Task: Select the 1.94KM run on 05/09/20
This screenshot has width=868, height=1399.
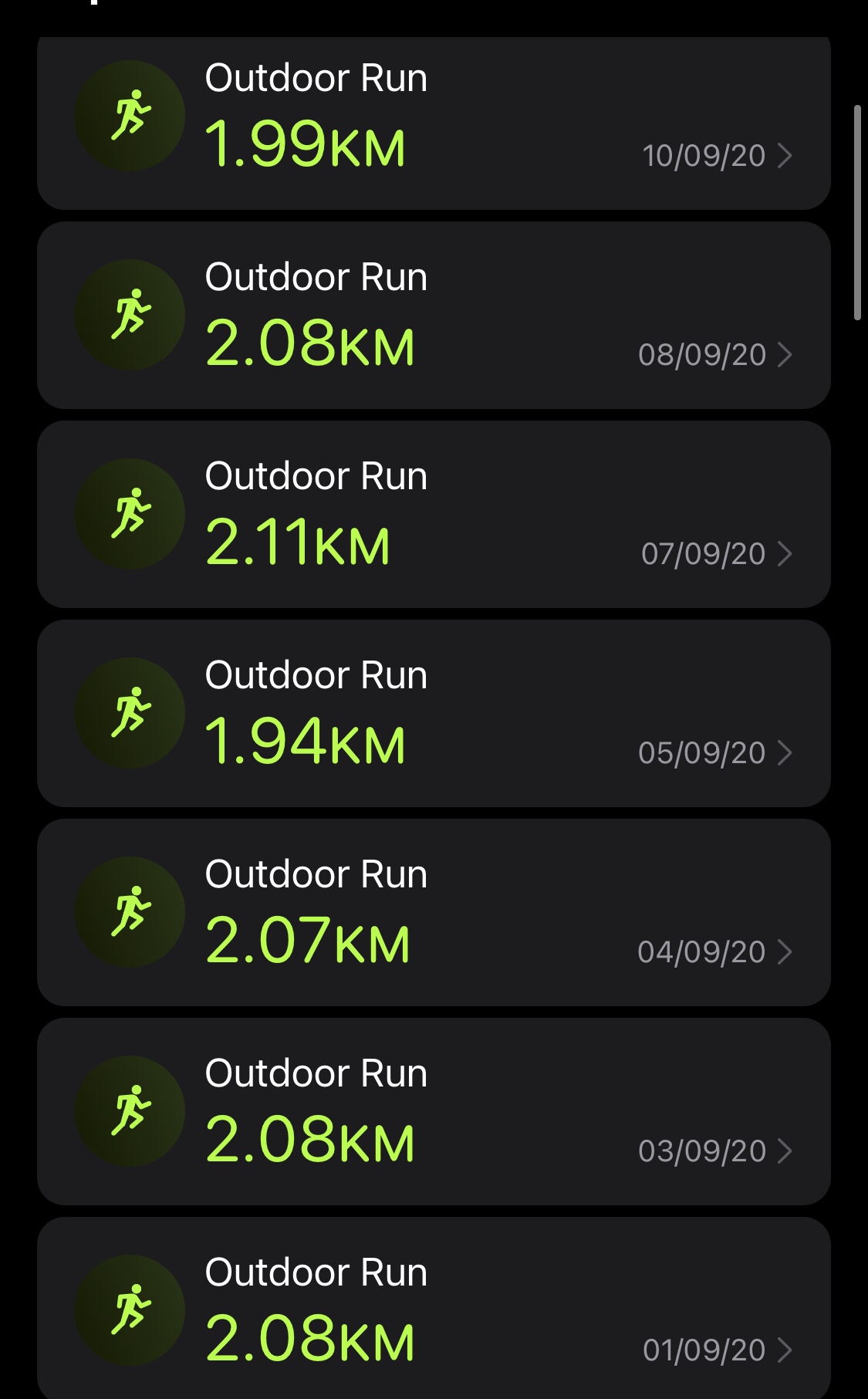Action: point(434,713)
